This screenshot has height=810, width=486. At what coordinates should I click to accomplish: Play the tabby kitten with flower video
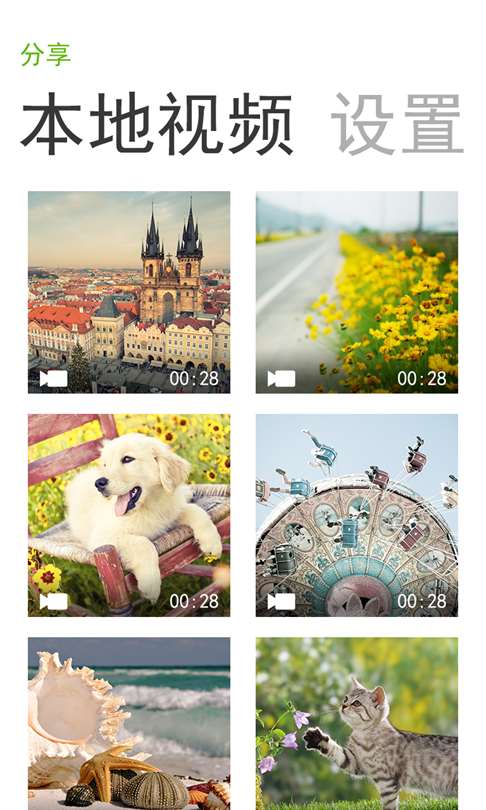point(357,723)
